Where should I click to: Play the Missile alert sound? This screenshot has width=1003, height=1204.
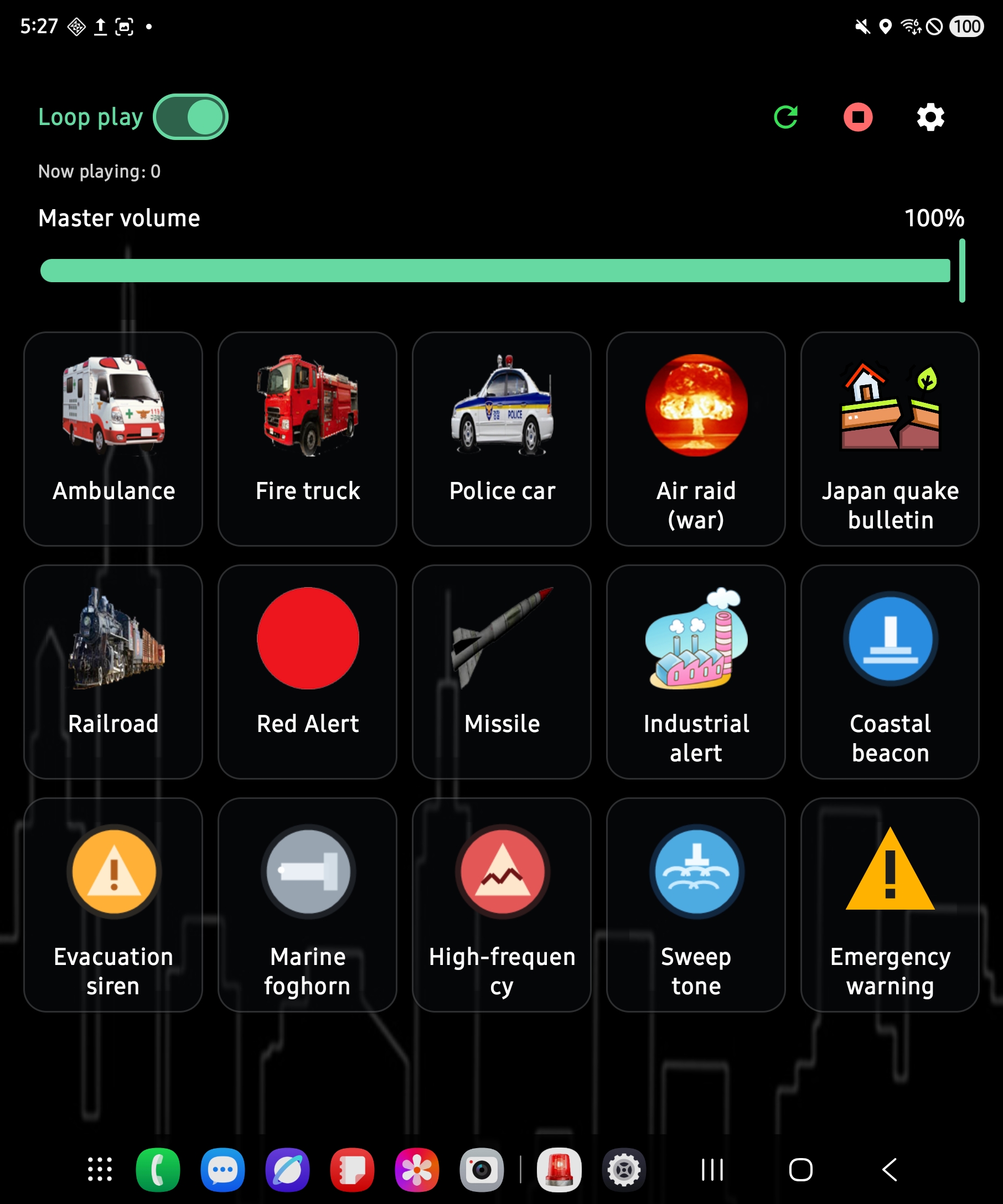point(501,671)
